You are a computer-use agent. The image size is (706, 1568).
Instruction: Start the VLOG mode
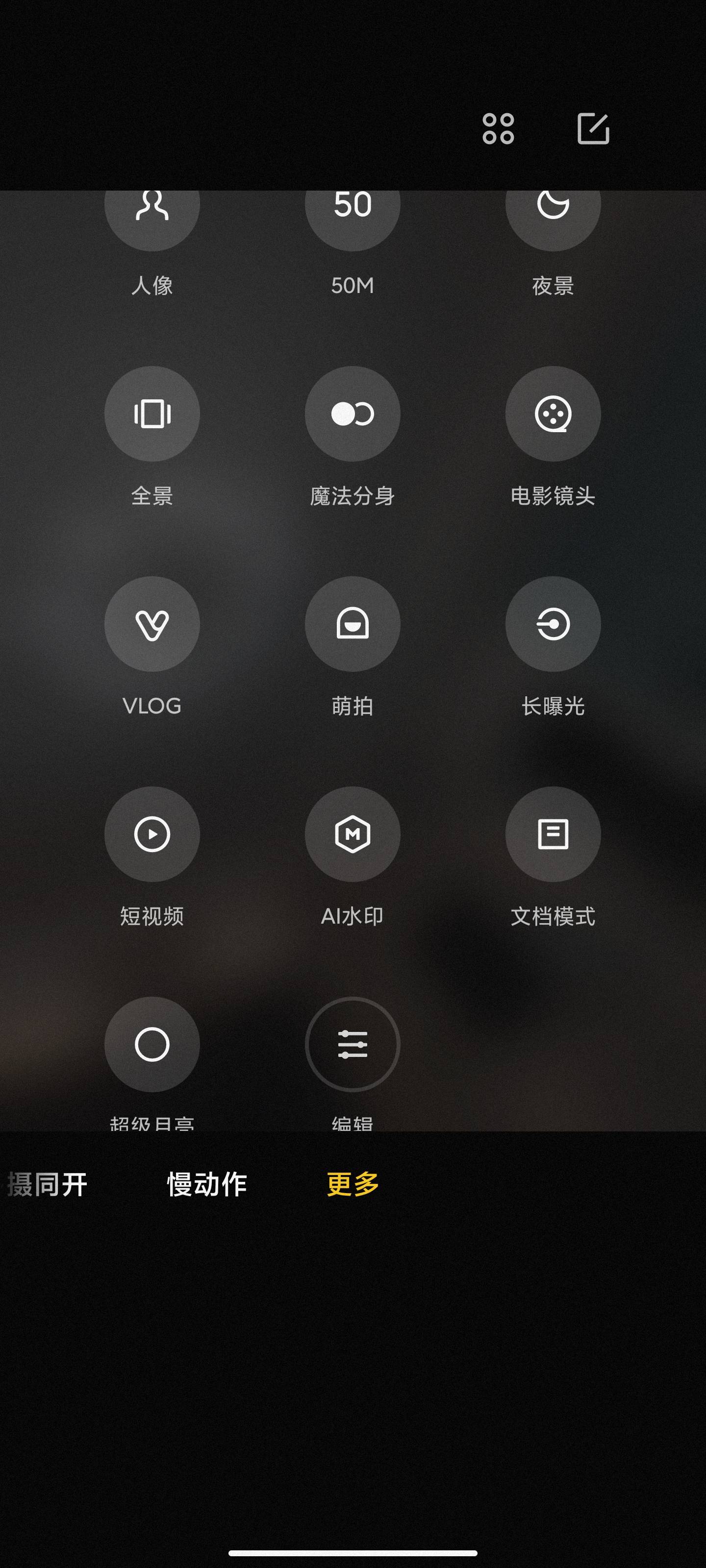click(x=151, y=624)
